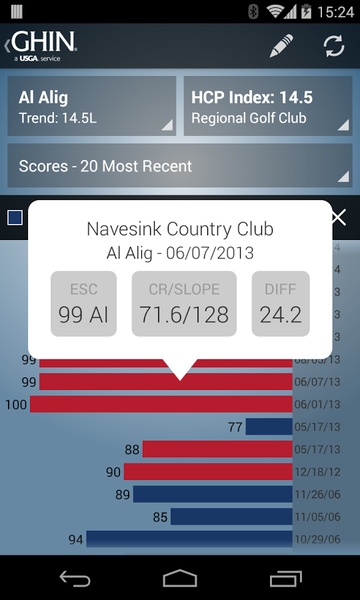This screenshot has width=360, height=600.
Task: Go back using the system back button
Action: click(75, 578)
